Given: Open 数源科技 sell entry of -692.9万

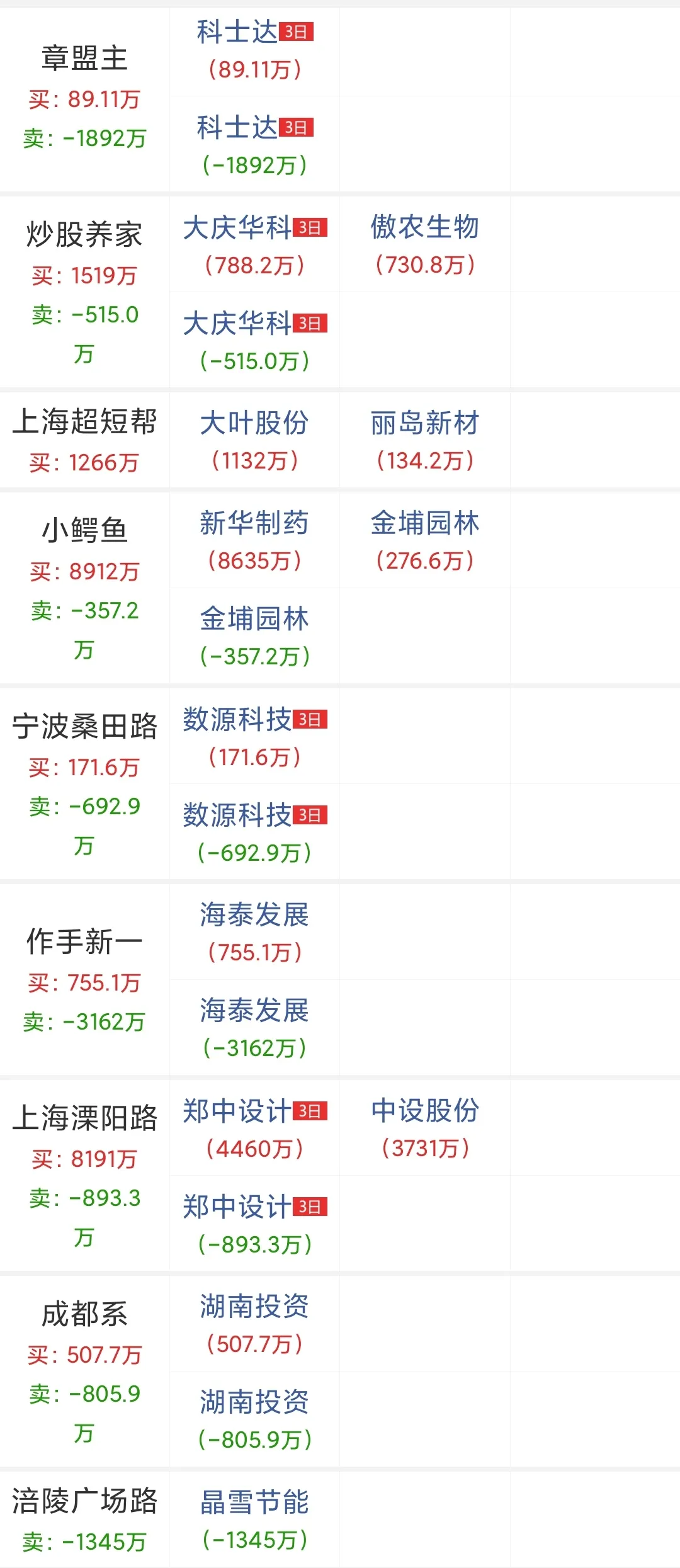Looking at the screenshot, I should [237, 815].
